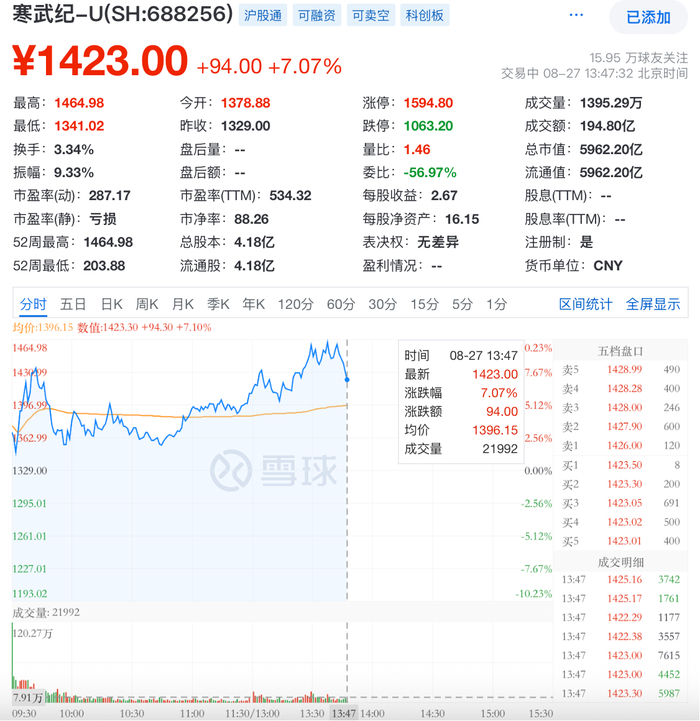The width and height of the screenshot is (700, 721).
Task: Switch to the 日K chart tab
Action: [x=111, y=304]
